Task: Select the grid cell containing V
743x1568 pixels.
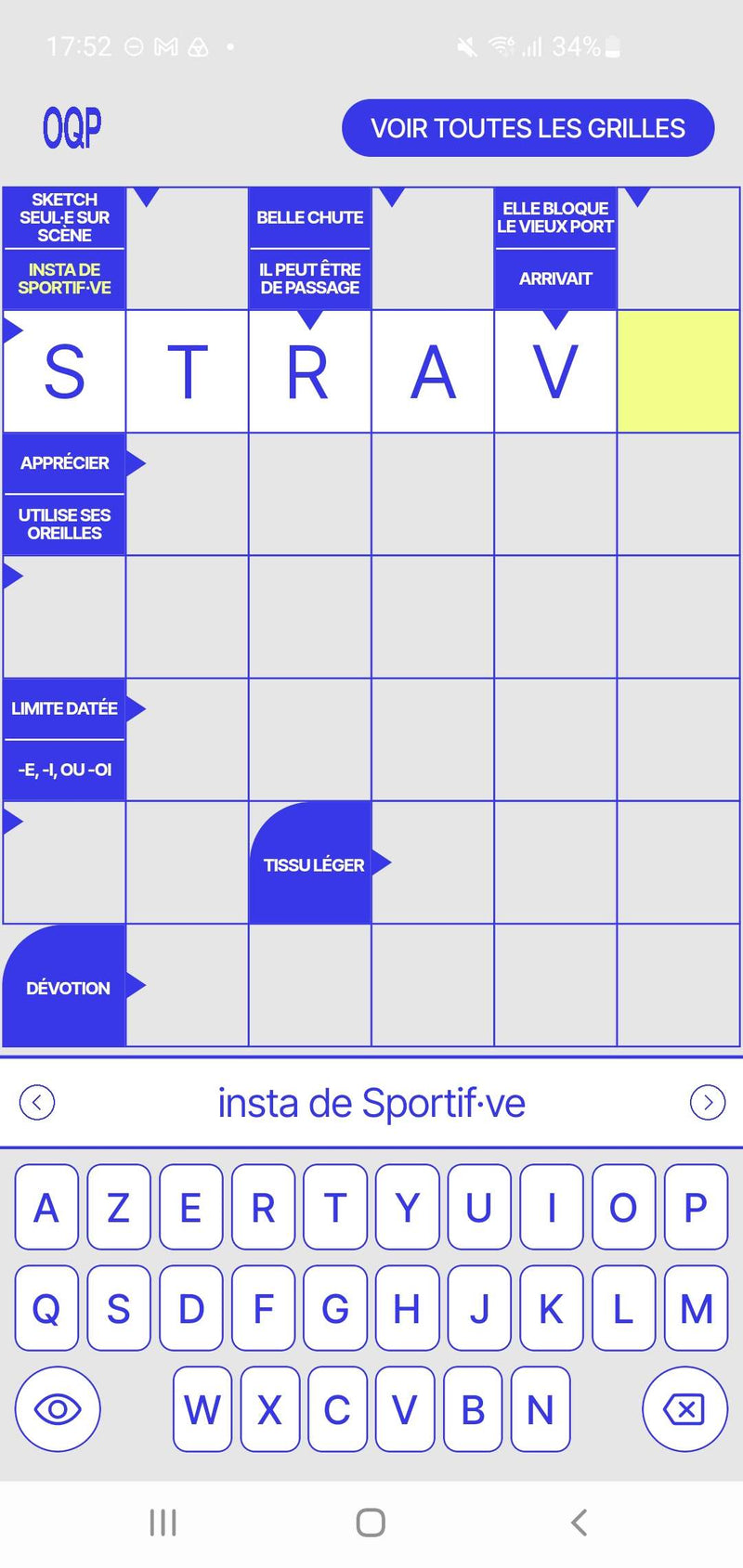Action: pyautogui.click(x=555, y=371)
